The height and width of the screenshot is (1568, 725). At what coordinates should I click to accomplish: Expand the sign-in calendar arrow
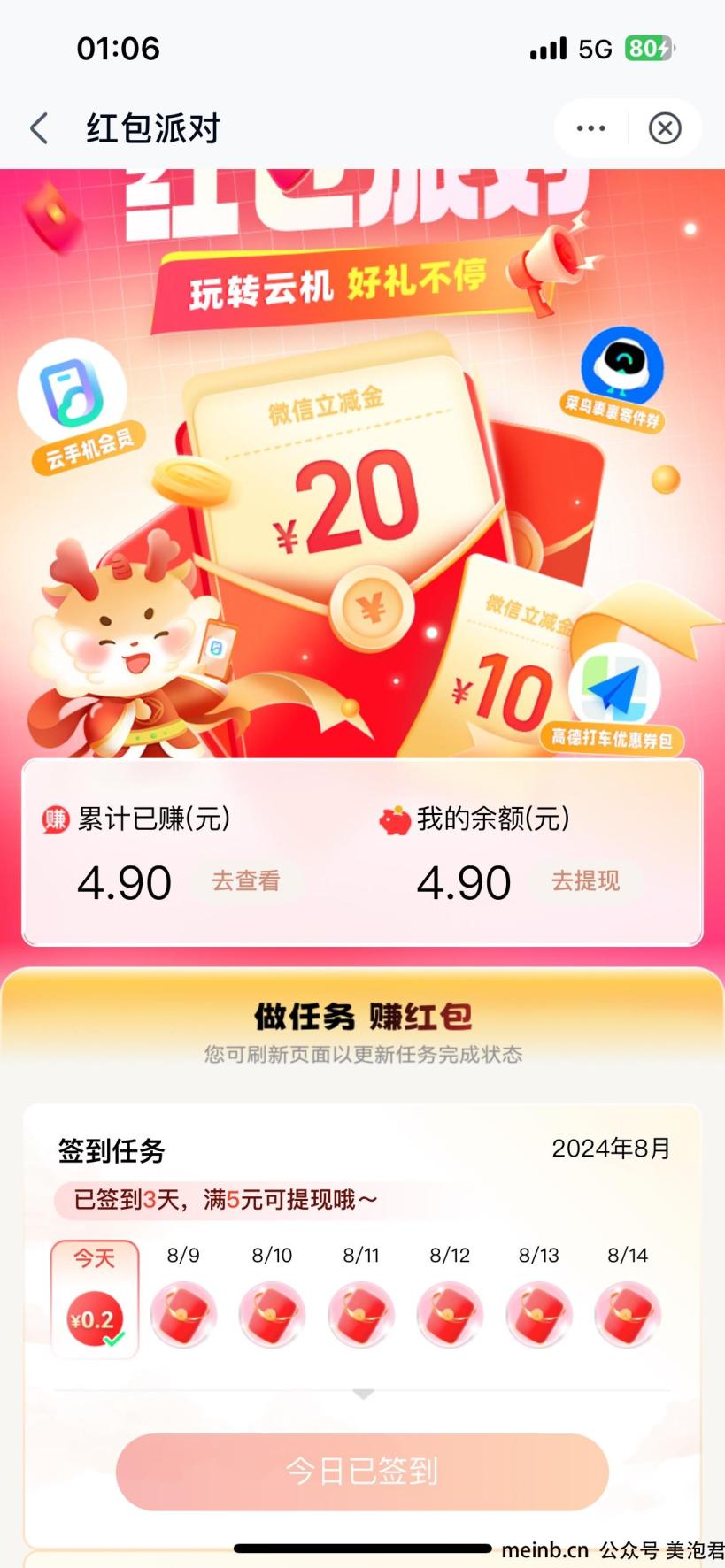tap(363, 1394)
